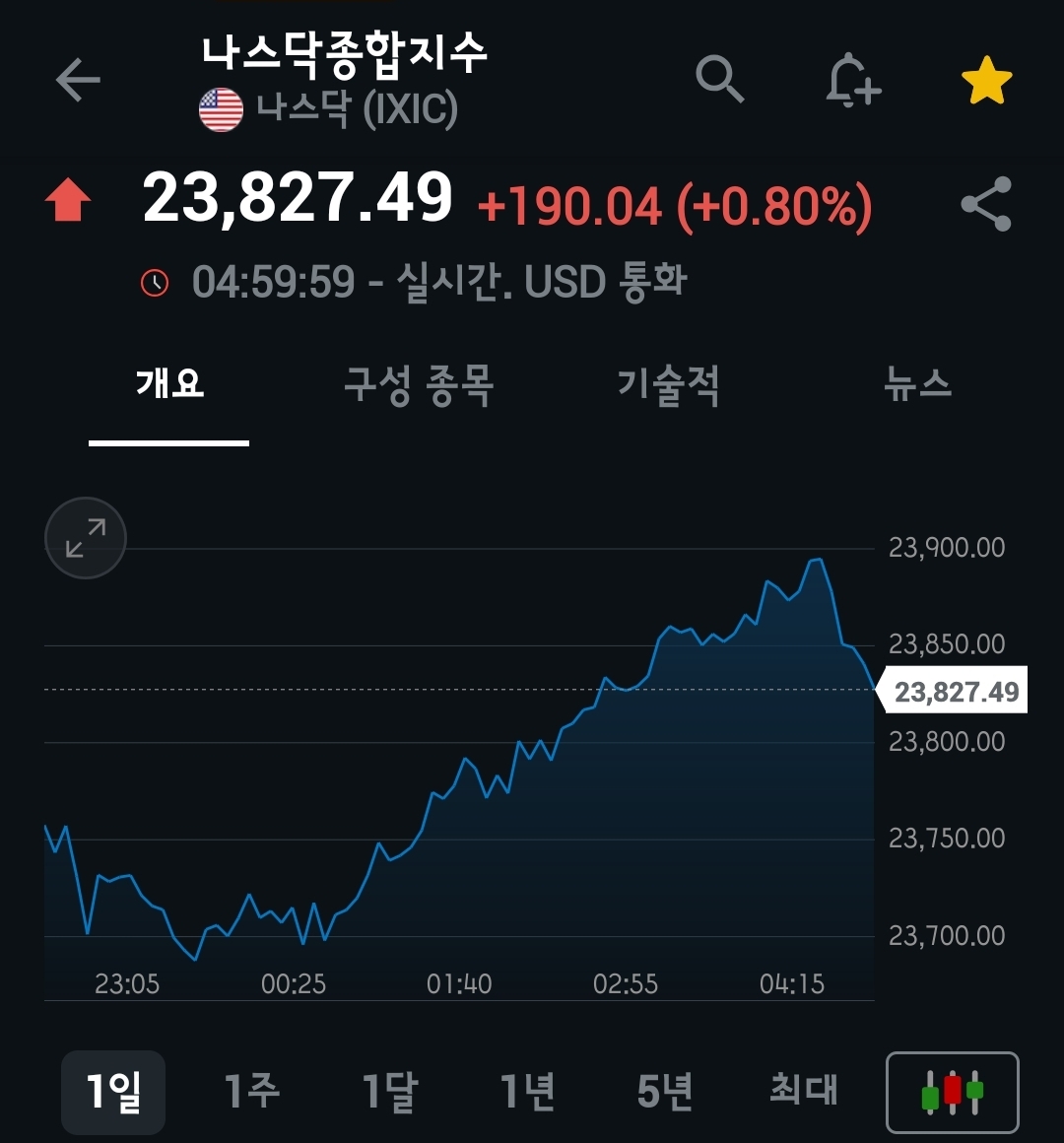Select the 1일 chart range

click(113, 1092)
